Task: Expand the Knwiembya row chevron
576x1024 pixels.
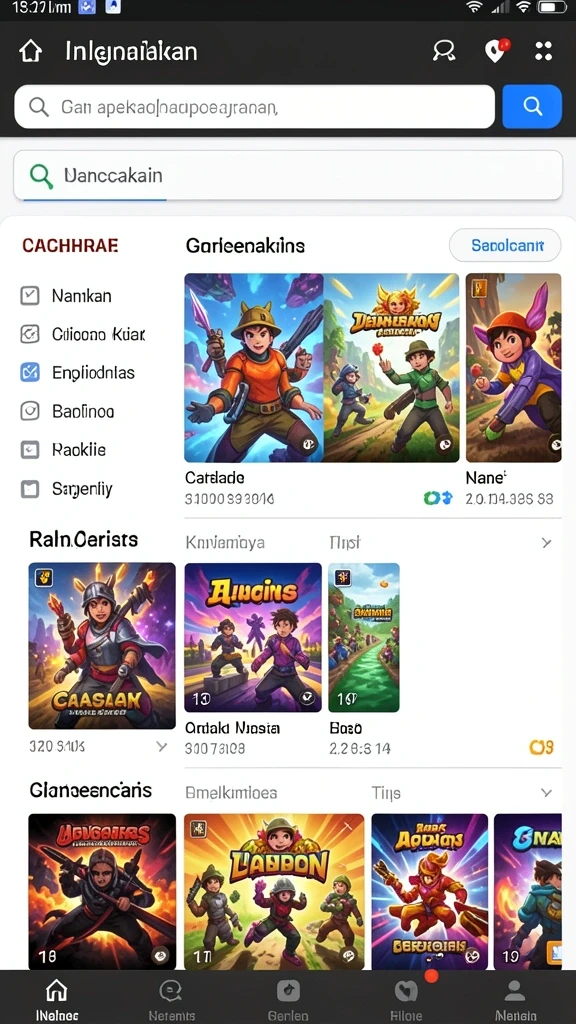Action: [x=547, y=543]
